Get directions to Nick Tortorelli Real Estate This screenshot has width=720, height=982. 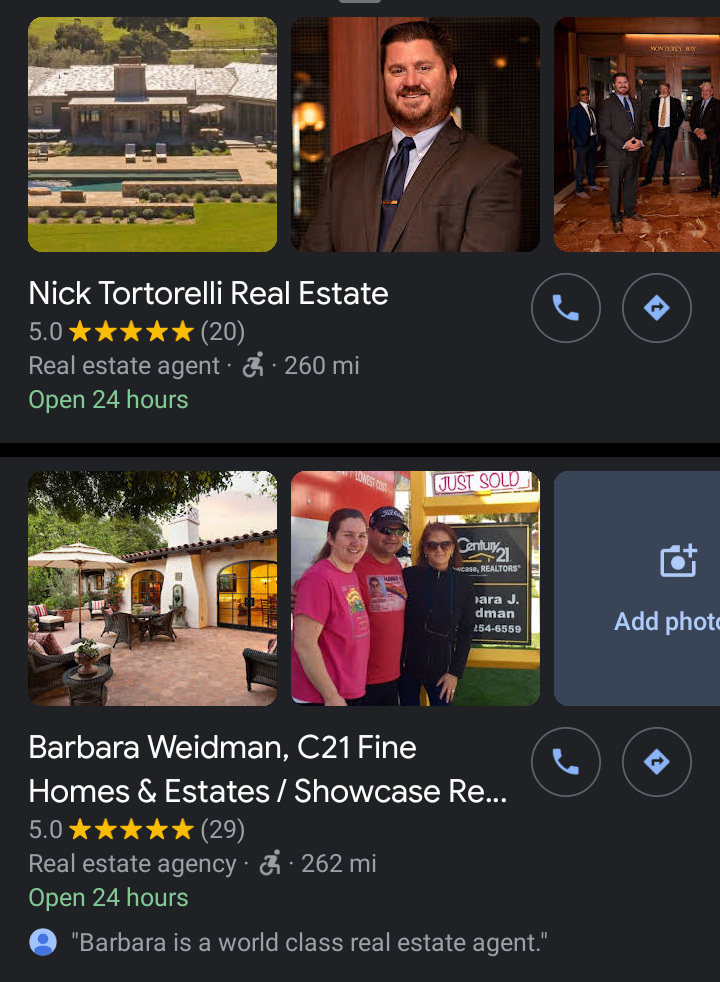(657, 308)
